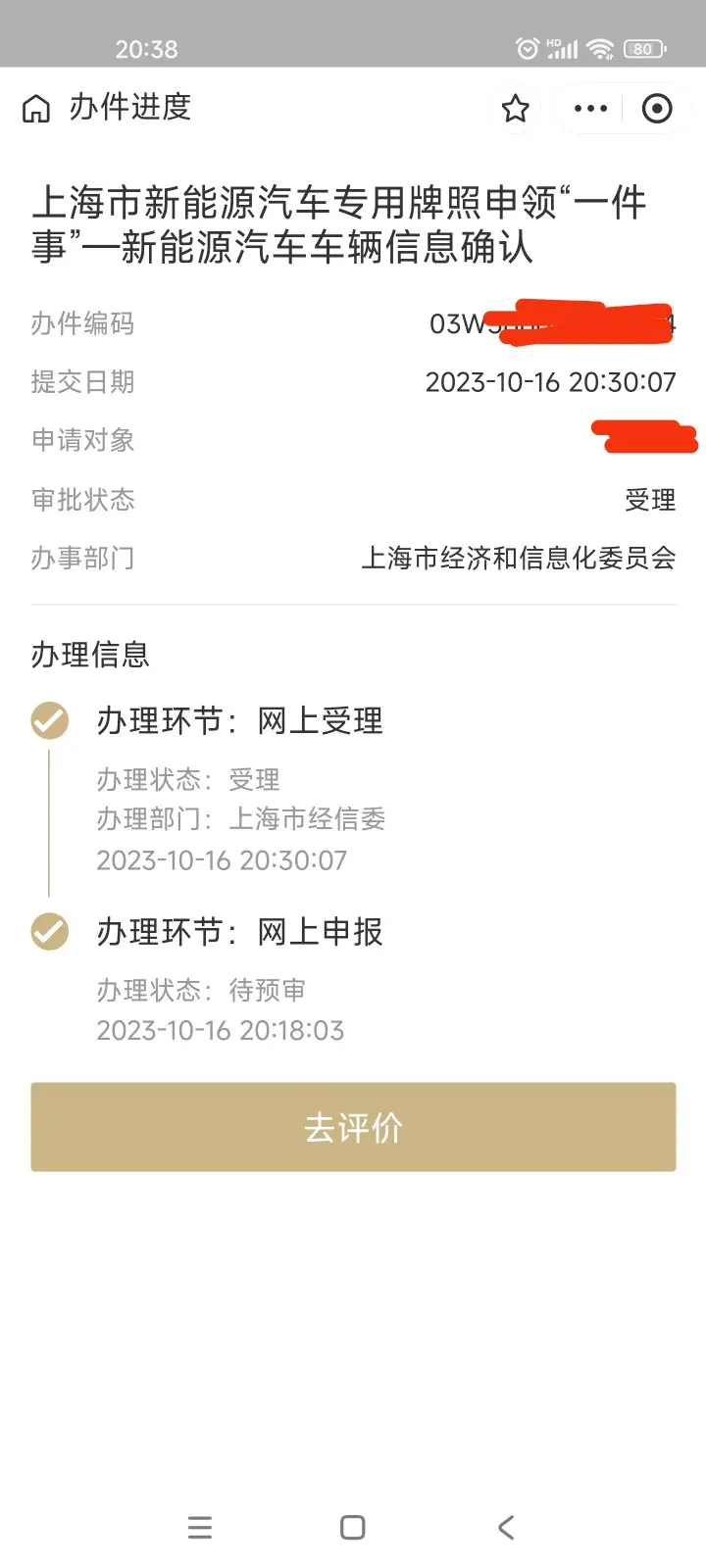Open the system recent apps menu
The image size is (706, 1568).
[x=200, y=1527]
